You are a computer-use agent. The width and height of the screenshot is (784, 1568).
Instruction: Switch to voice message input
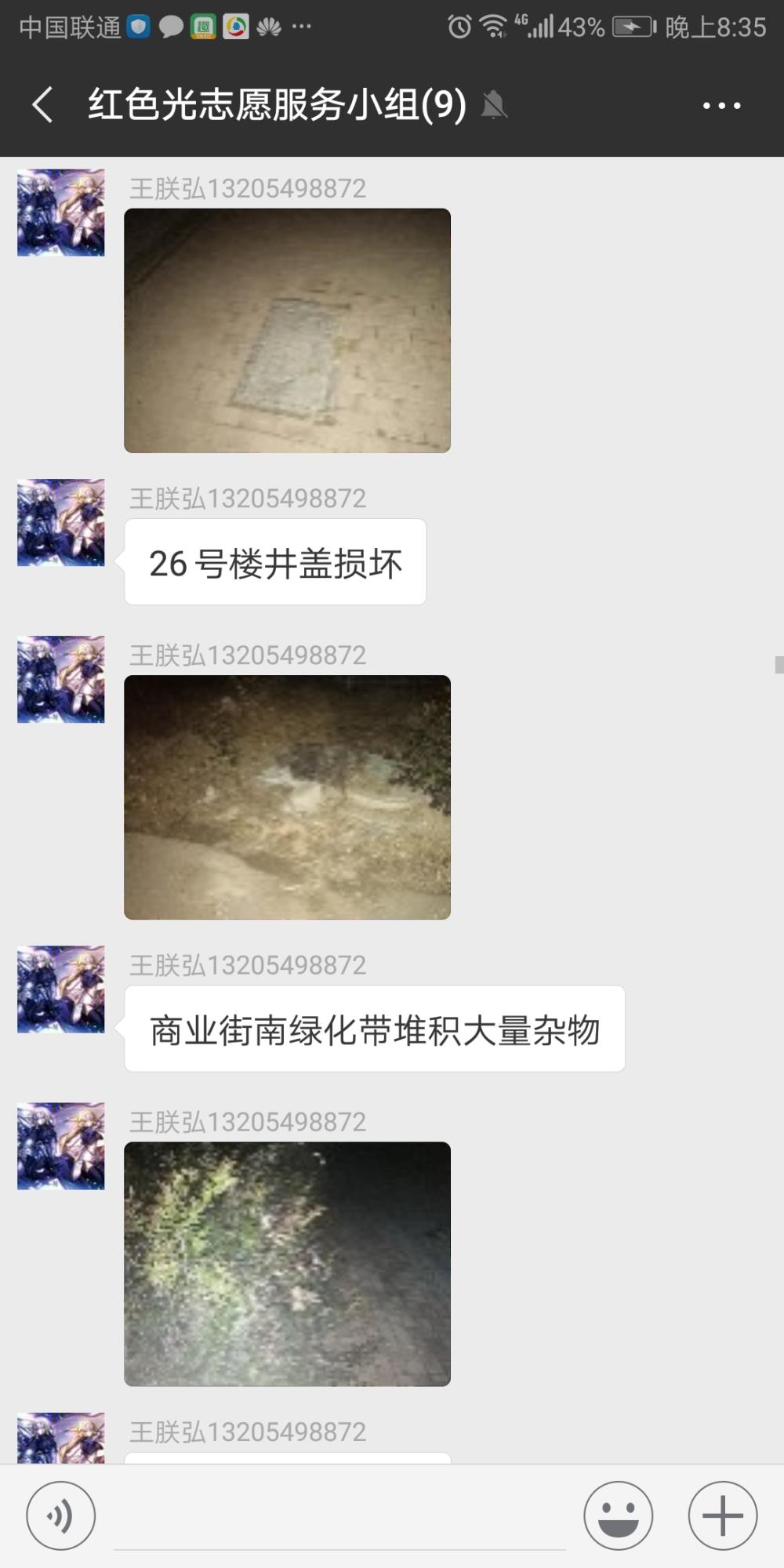[x=61, y=1515]
